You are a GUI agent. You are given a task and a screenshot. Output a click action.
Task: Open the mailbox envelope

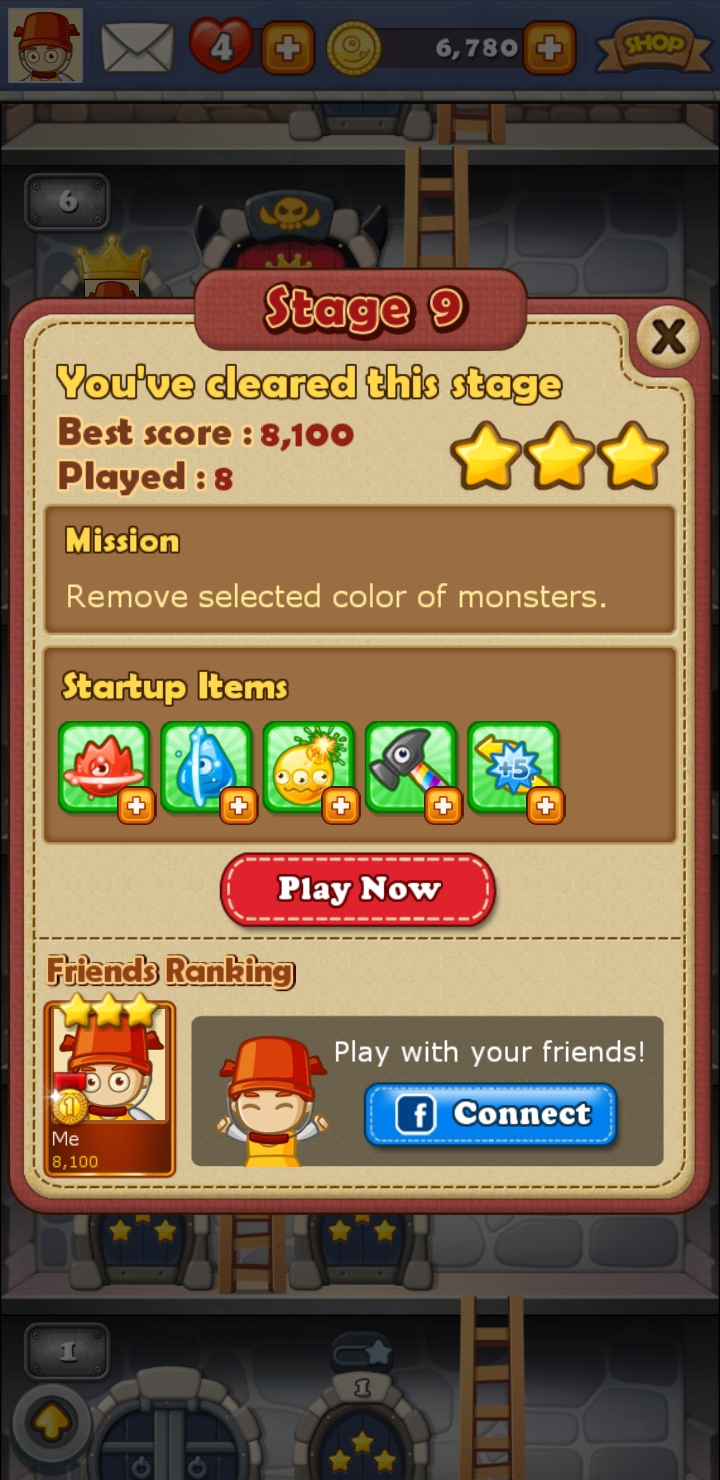137,47
